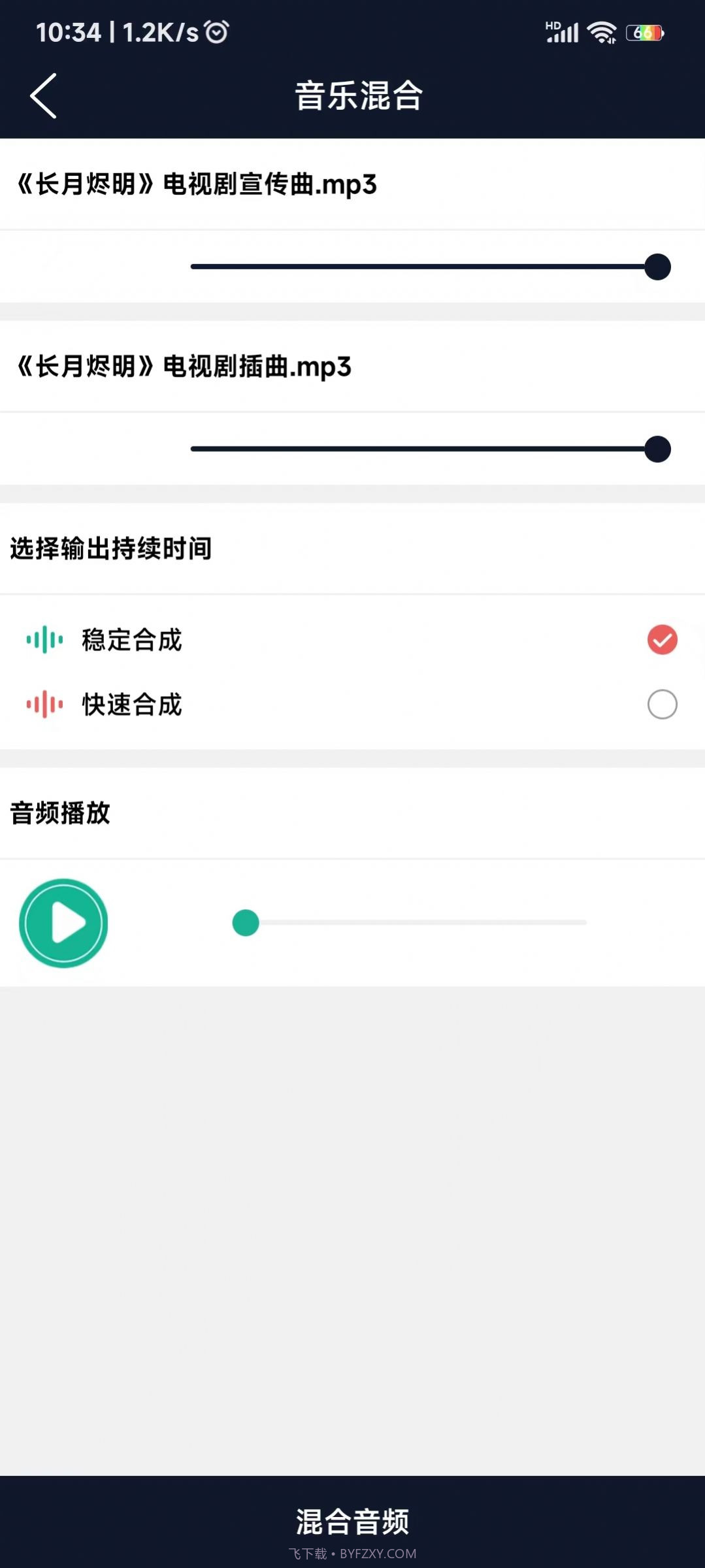Tap the back arrow to leave 音乐混合
Image resolution: width=705 pixels, height=1568 pixels.
42,95
